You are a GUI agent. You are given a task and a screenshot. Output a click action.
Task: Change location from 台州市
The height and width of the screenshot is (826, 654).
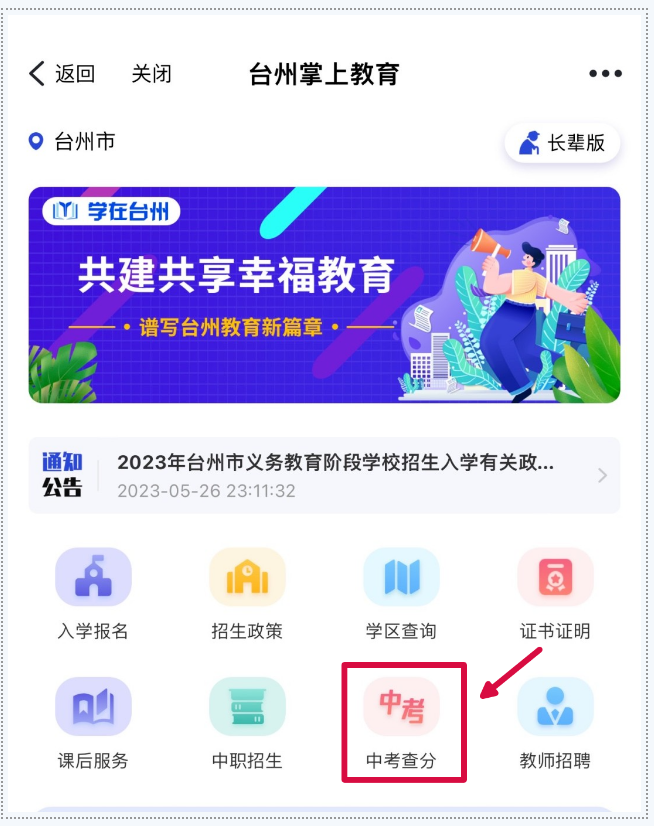pyautogui.click(x=73, y=141)
